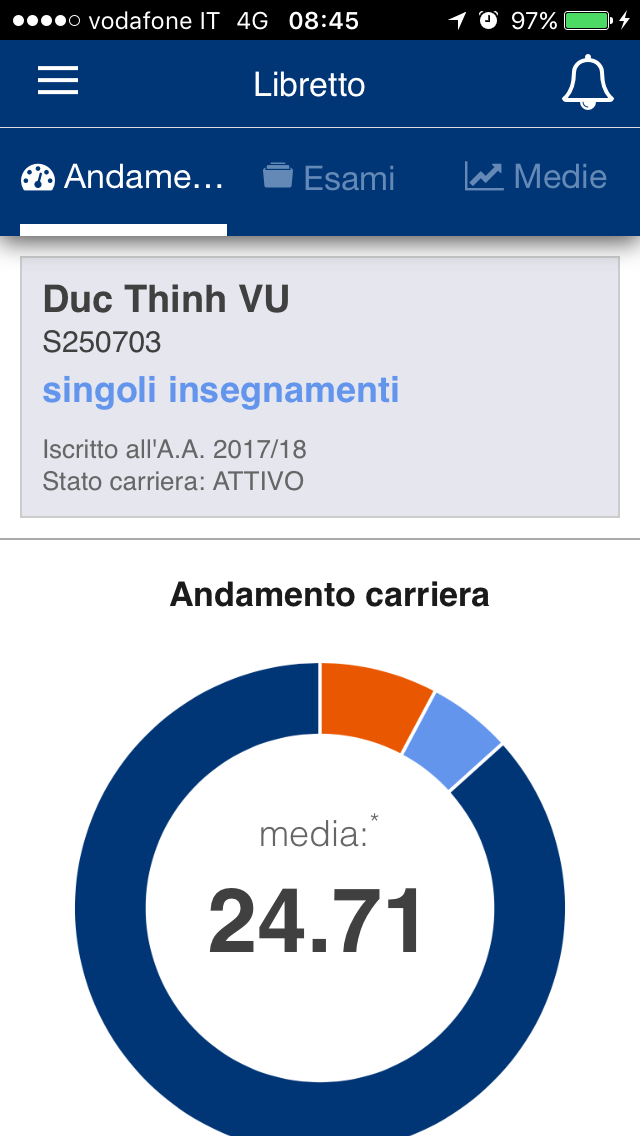This screenshot has width=640, height=1136.
Task: Switch to the Medie tab
Action: (536, 178)
